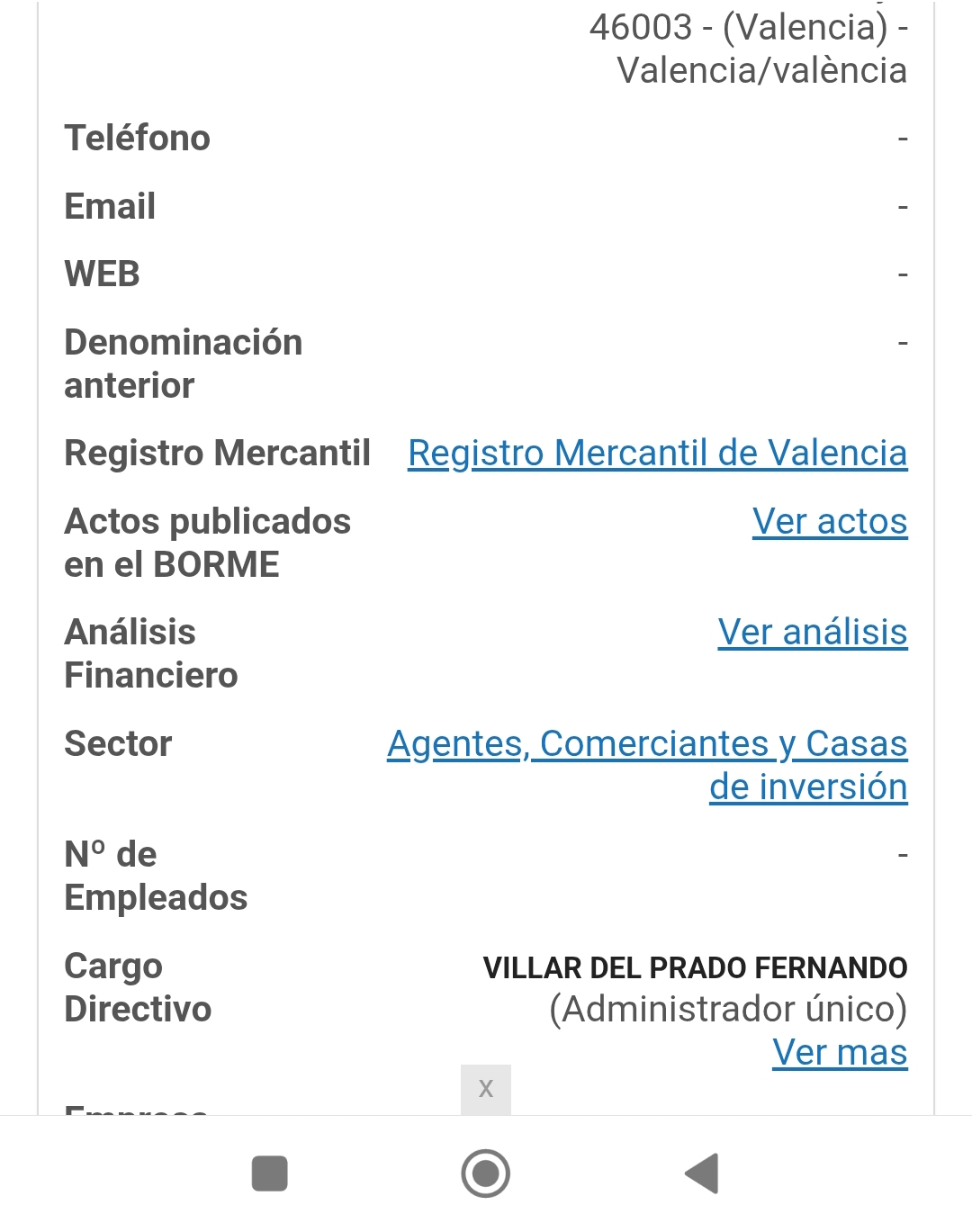The width and height of the screenshot is (972, 1232).
Task: Open the Ver análisis link
Action: point(812,633)
